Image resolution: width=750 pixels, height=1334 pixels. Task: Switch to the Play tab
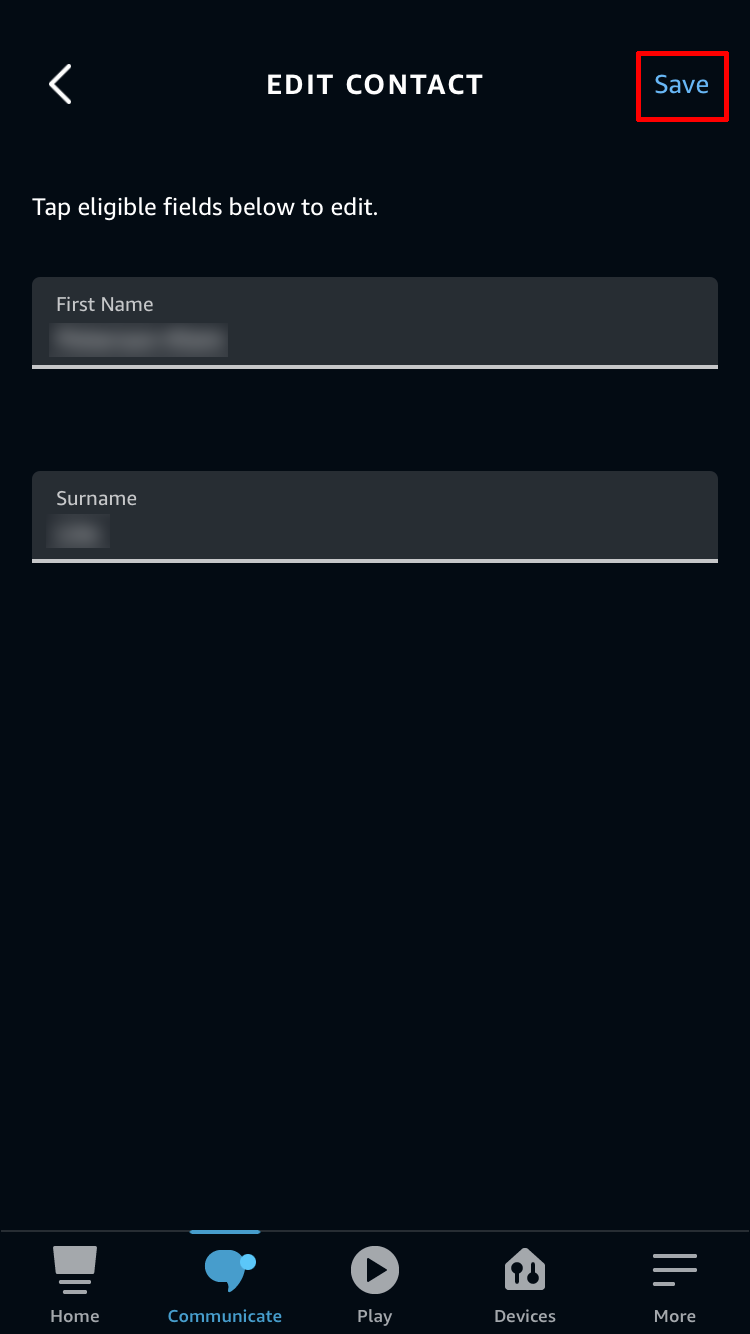coord(375,1284)
